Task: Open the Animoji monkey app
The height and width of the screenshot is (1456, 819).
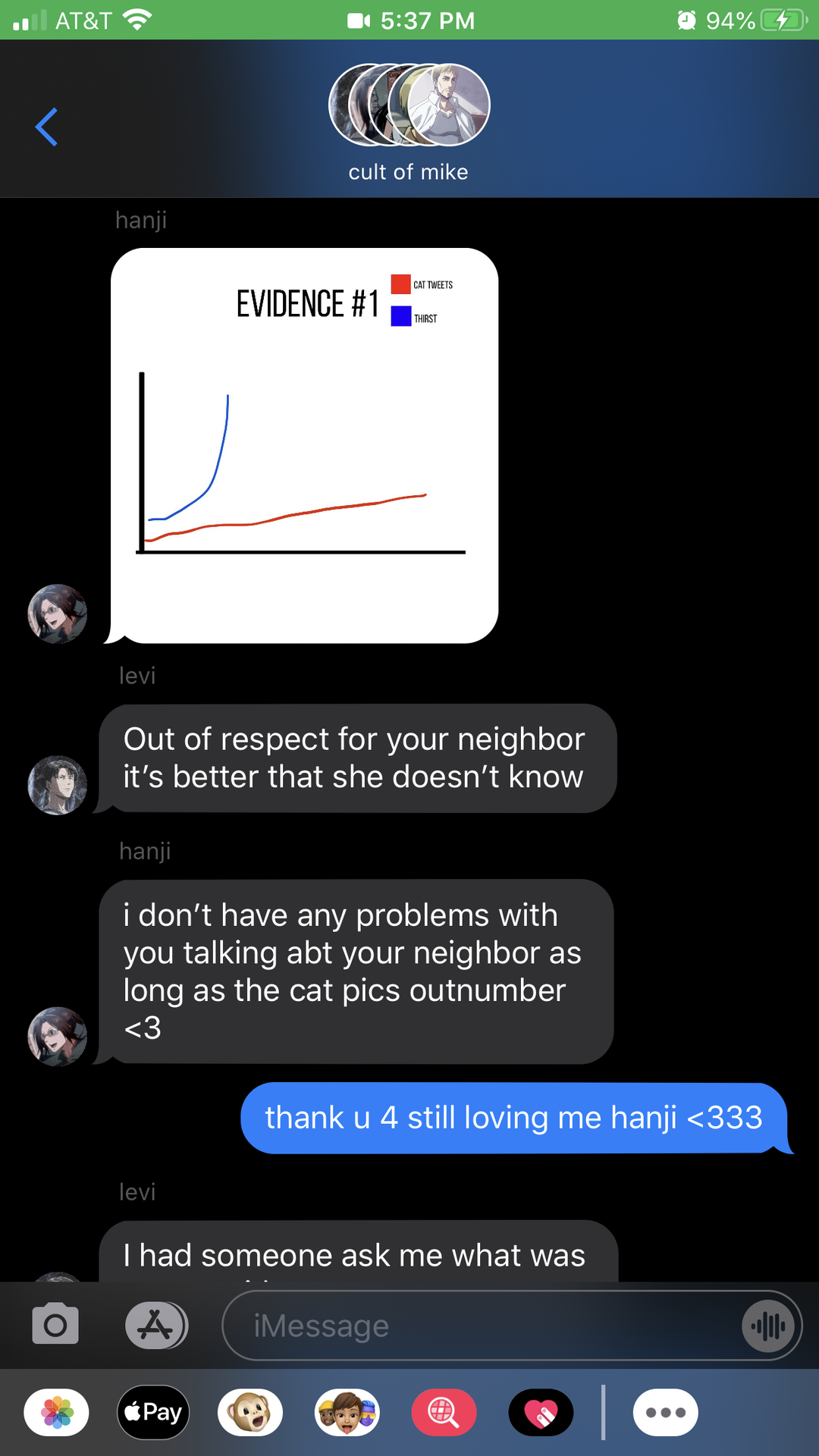Action: tap(250, 1413)
